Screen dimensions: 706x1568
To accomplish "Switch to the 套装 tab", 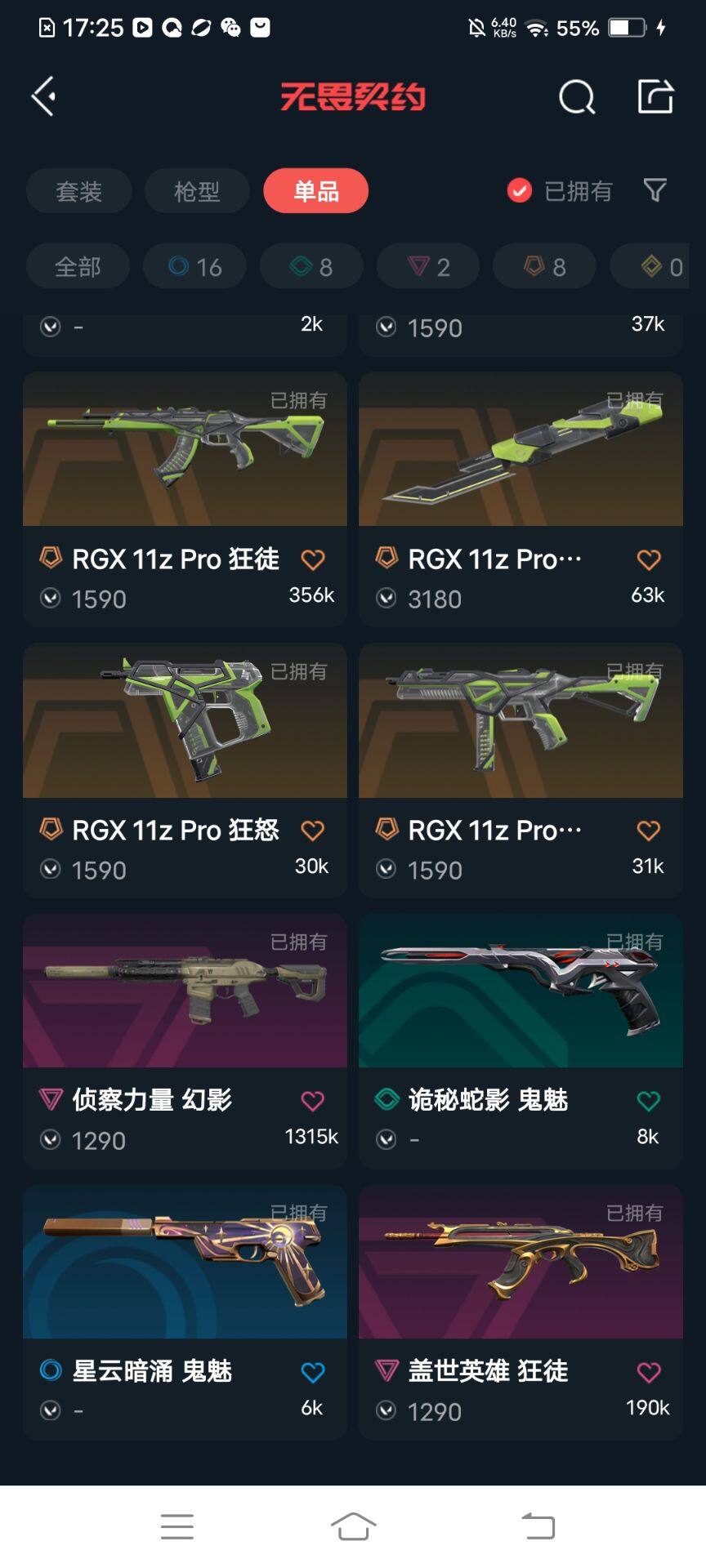I will coord(78,191).
